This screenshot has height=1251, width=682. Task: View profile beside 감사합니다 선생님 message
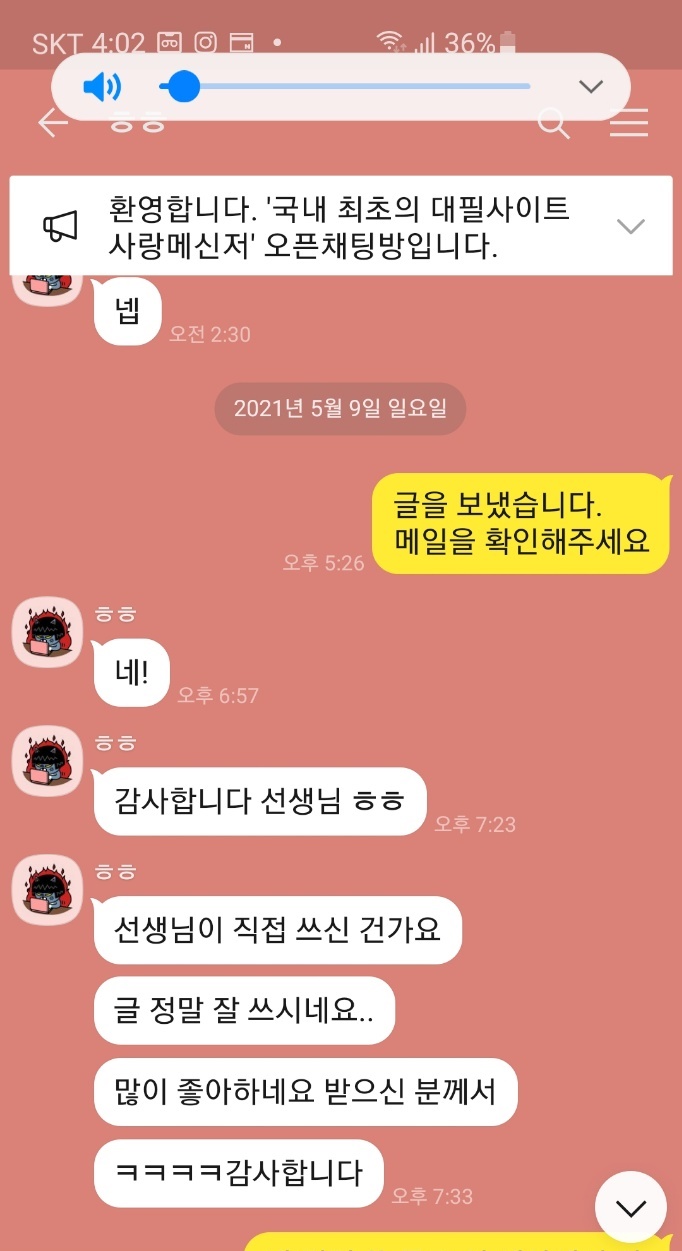(x=46, y=761)
